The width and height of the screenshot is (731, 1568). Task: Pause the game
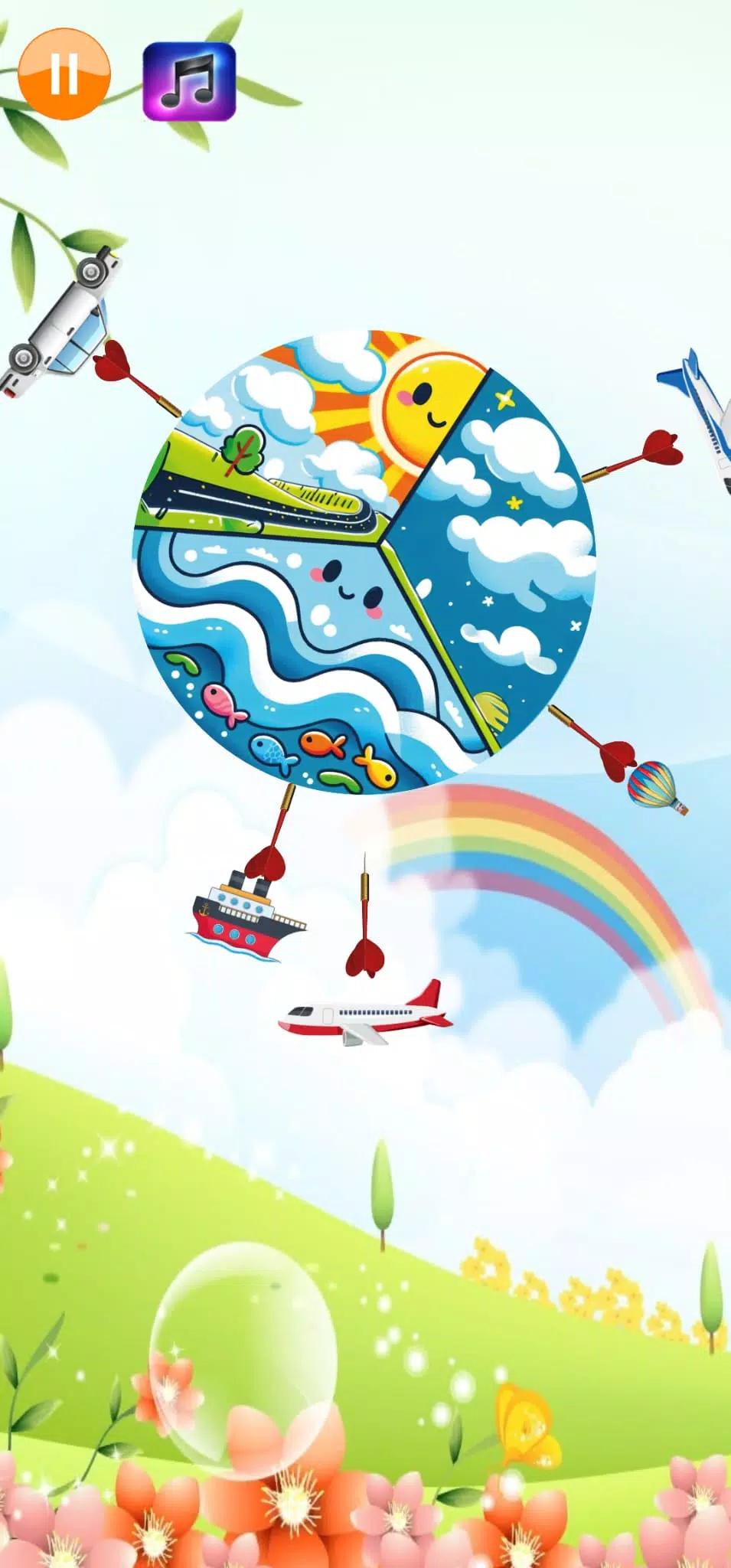click(64, 74)
